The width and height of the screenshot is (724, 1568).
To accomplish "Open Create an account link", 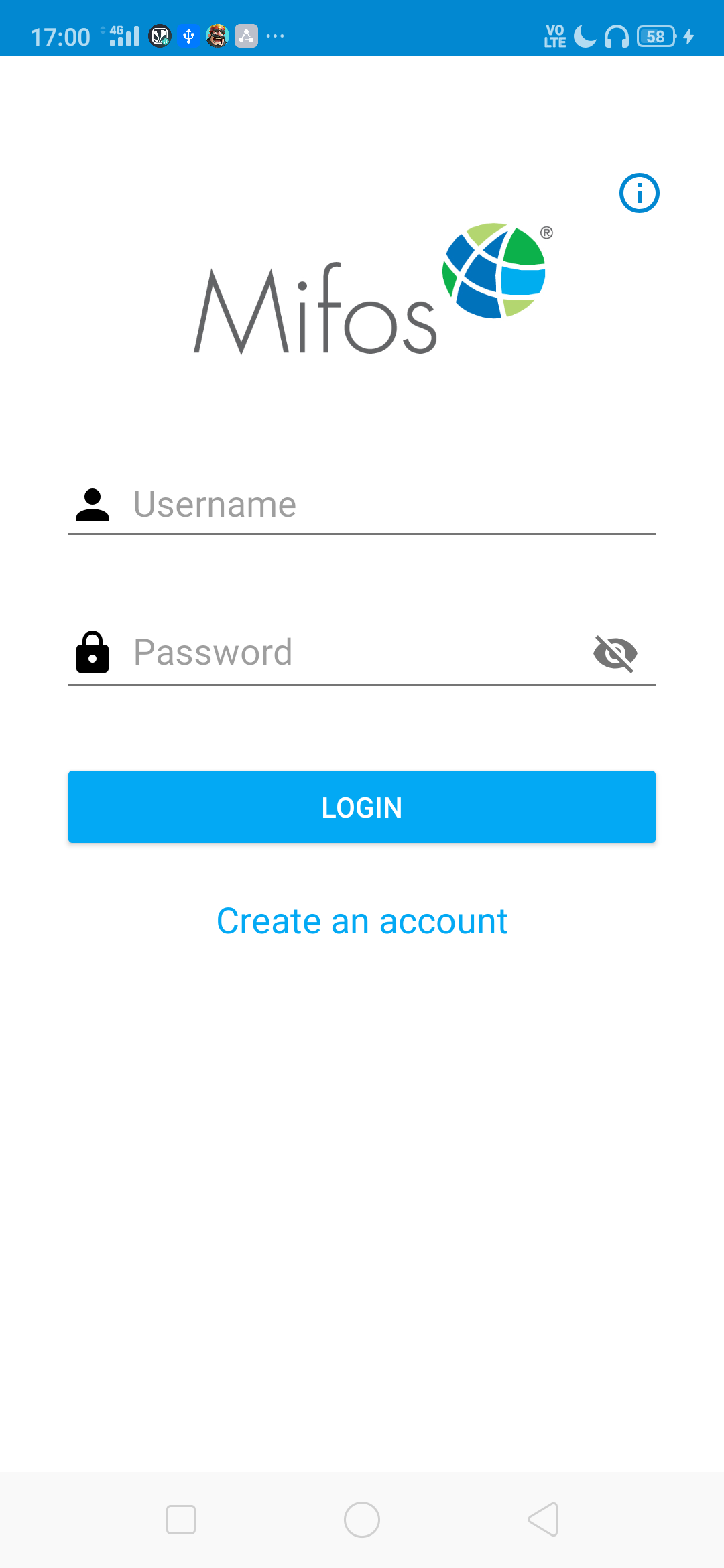I will 362,921.
